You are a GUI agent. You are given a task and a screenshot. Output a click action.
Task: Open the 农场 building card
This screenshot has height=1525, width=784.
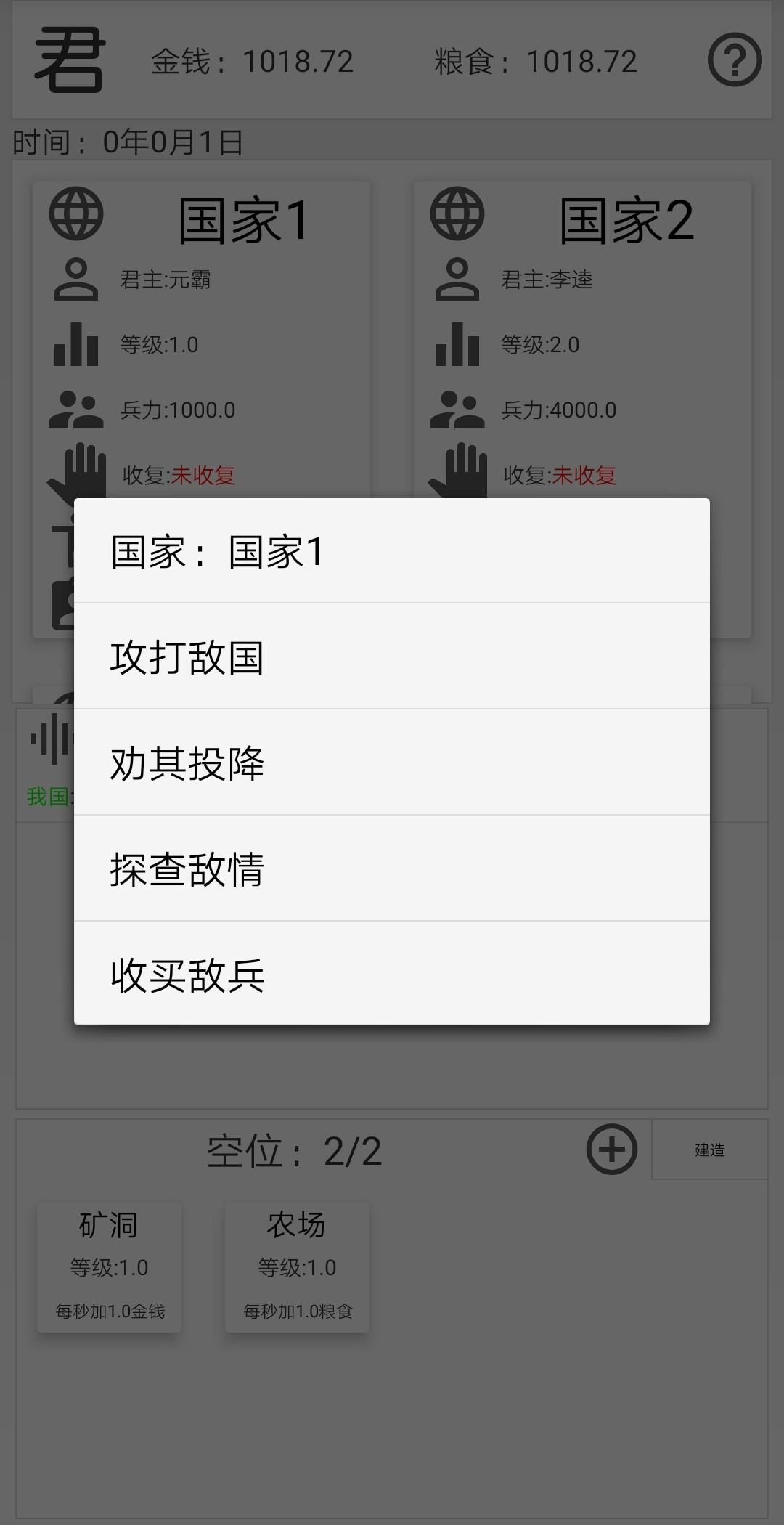click(x=297, y=1266)
